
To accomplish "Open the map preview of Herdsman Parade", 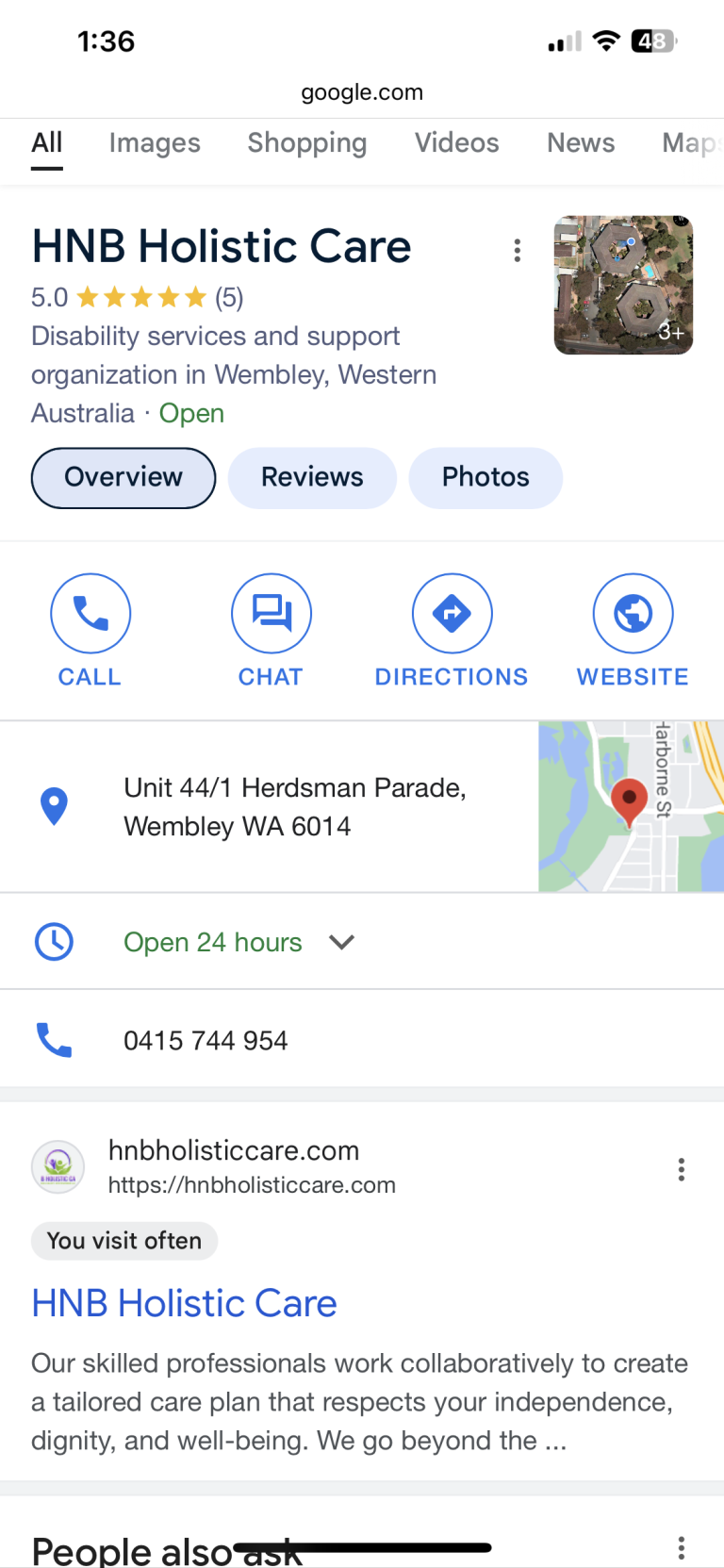I will click(x=630, y=806).
